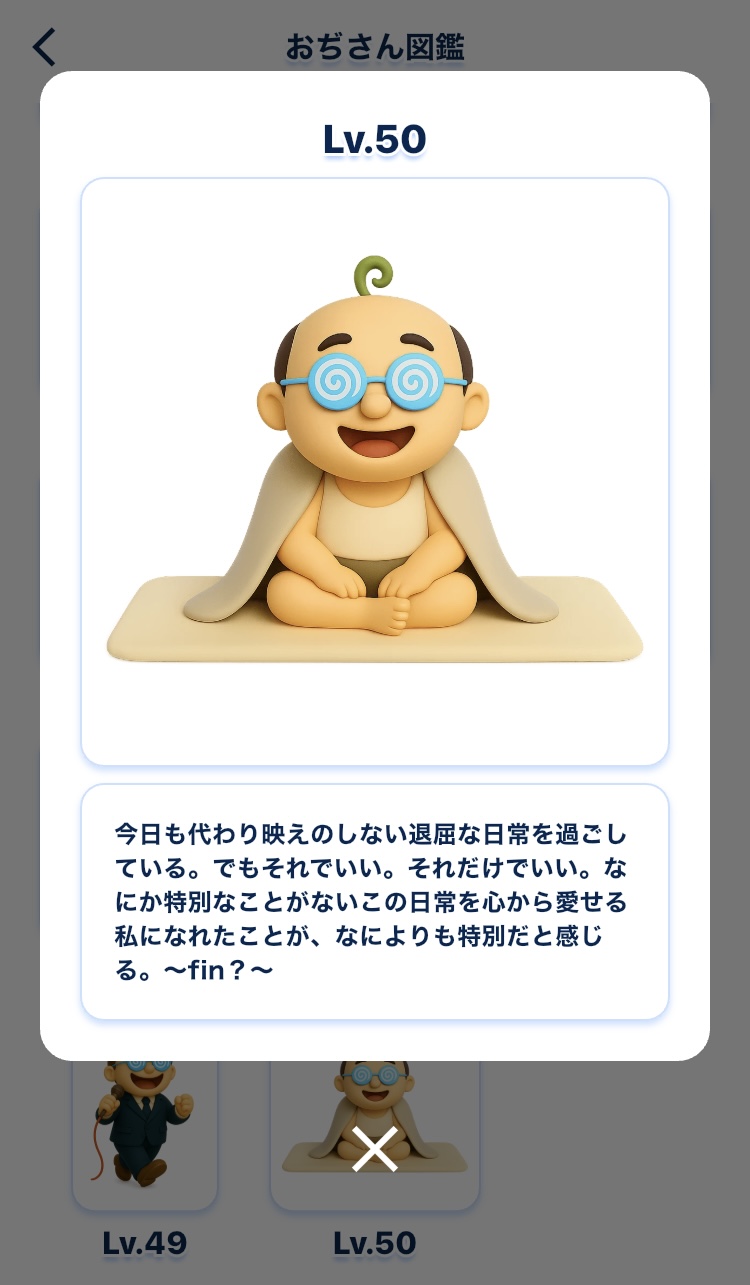Close the Lv.50 popup with the X
750x1285 pixels.
coord(375,1148)
